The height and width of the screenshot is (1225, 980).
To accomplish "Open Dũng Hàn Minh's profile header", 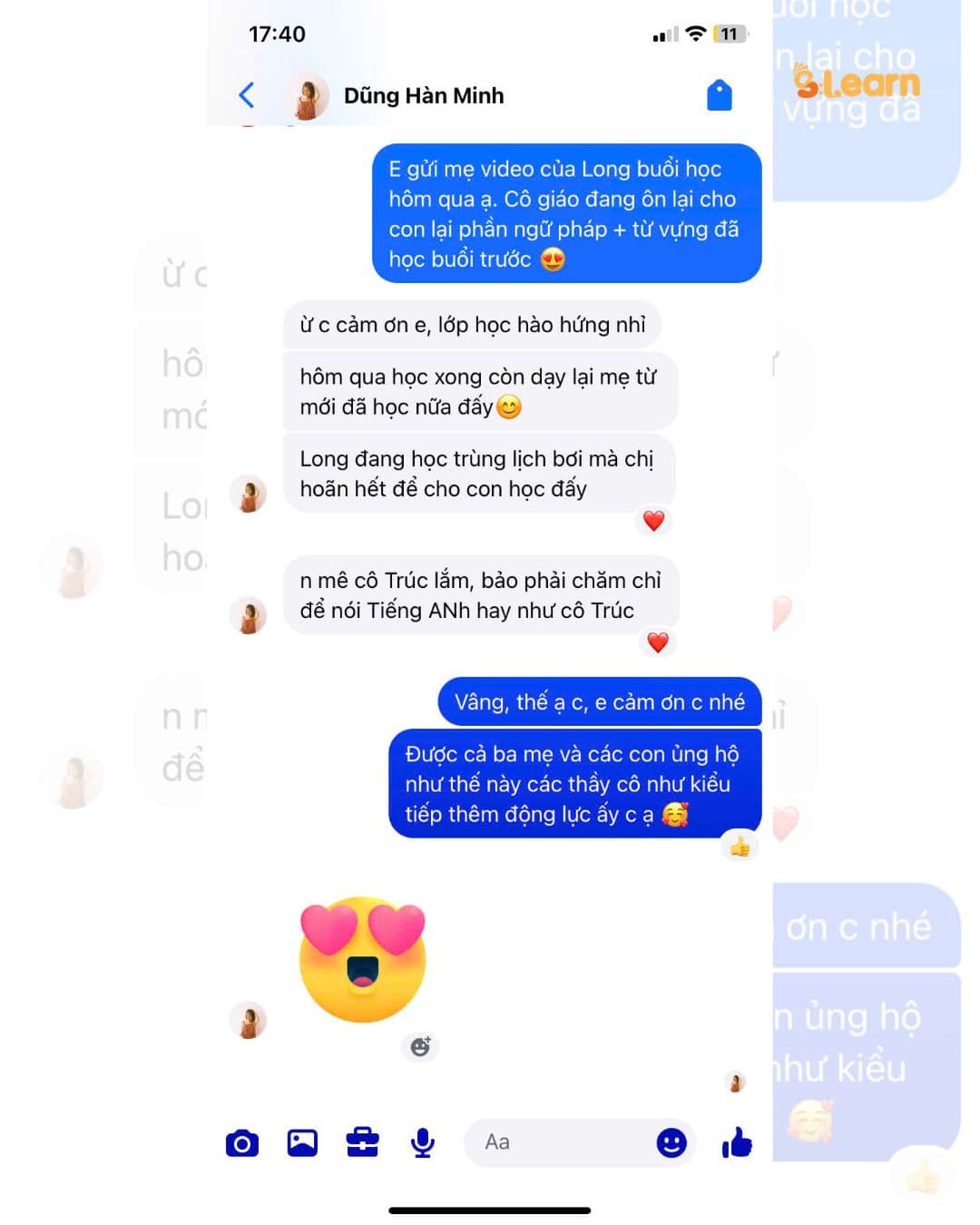I will pos(423,95).
